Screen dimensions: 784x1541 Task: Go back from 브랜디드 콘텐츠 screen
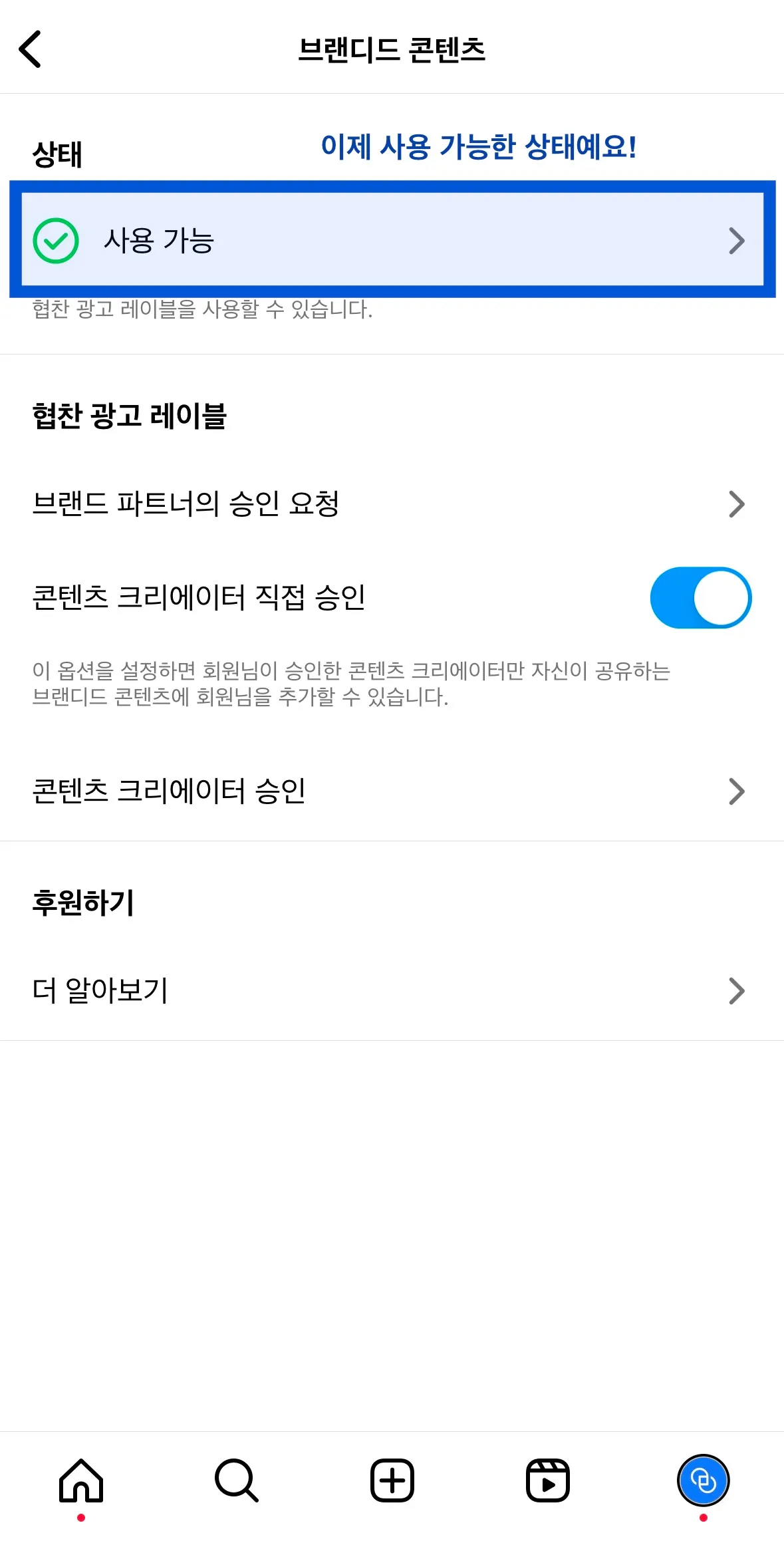(x=31, y=49)
